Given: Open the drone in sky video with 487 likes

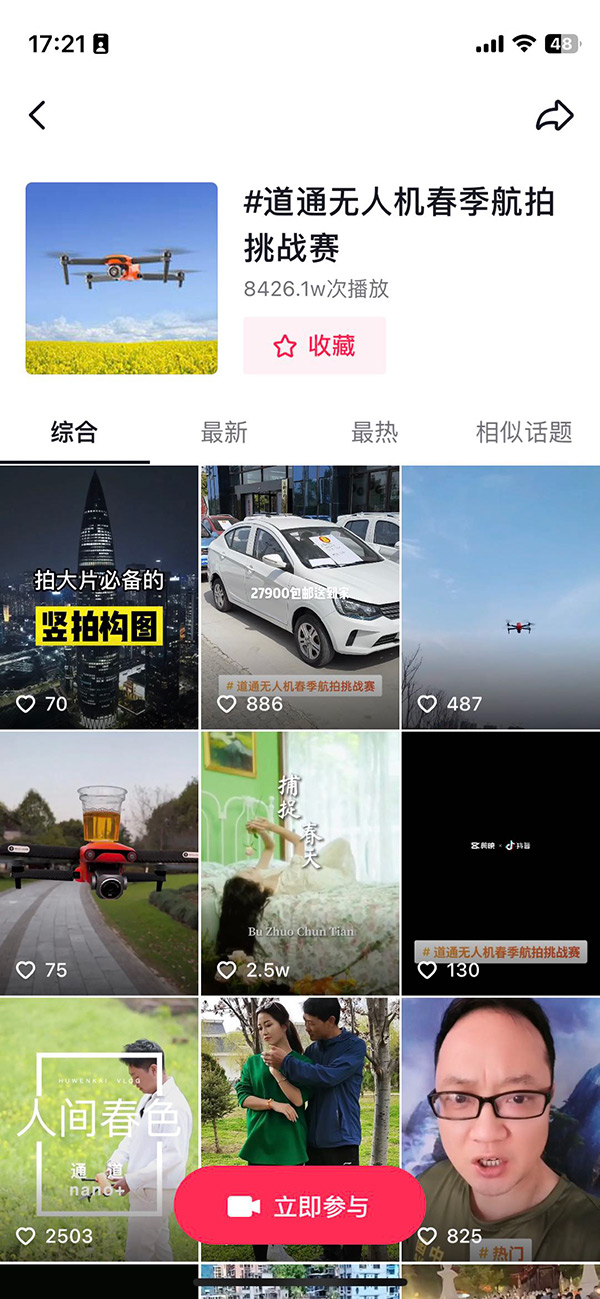Looking at the screenshot, I should [500, 596].
